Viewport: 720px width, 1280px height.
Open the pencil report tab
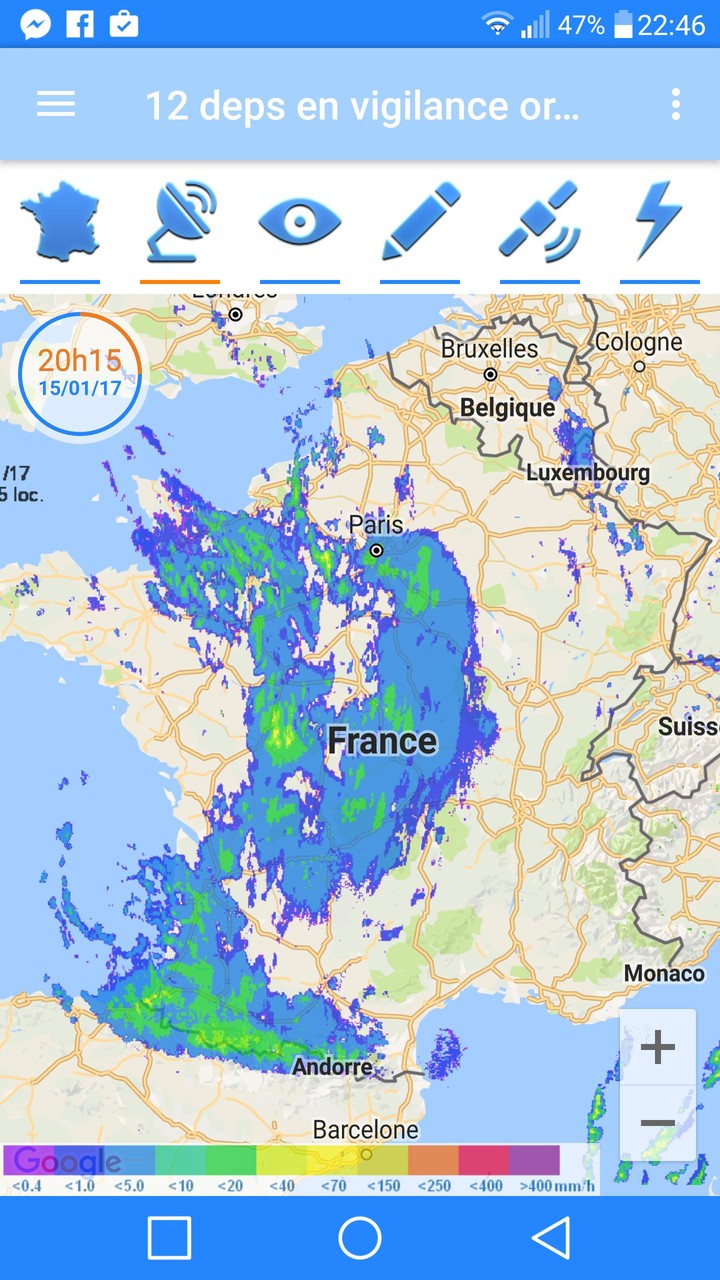point(420,224)
